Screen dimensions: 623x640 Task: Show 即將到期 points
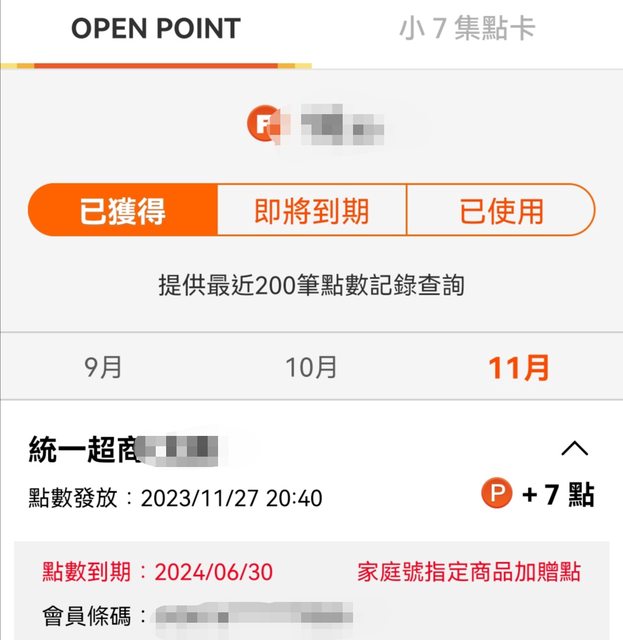tap(312, 211)
